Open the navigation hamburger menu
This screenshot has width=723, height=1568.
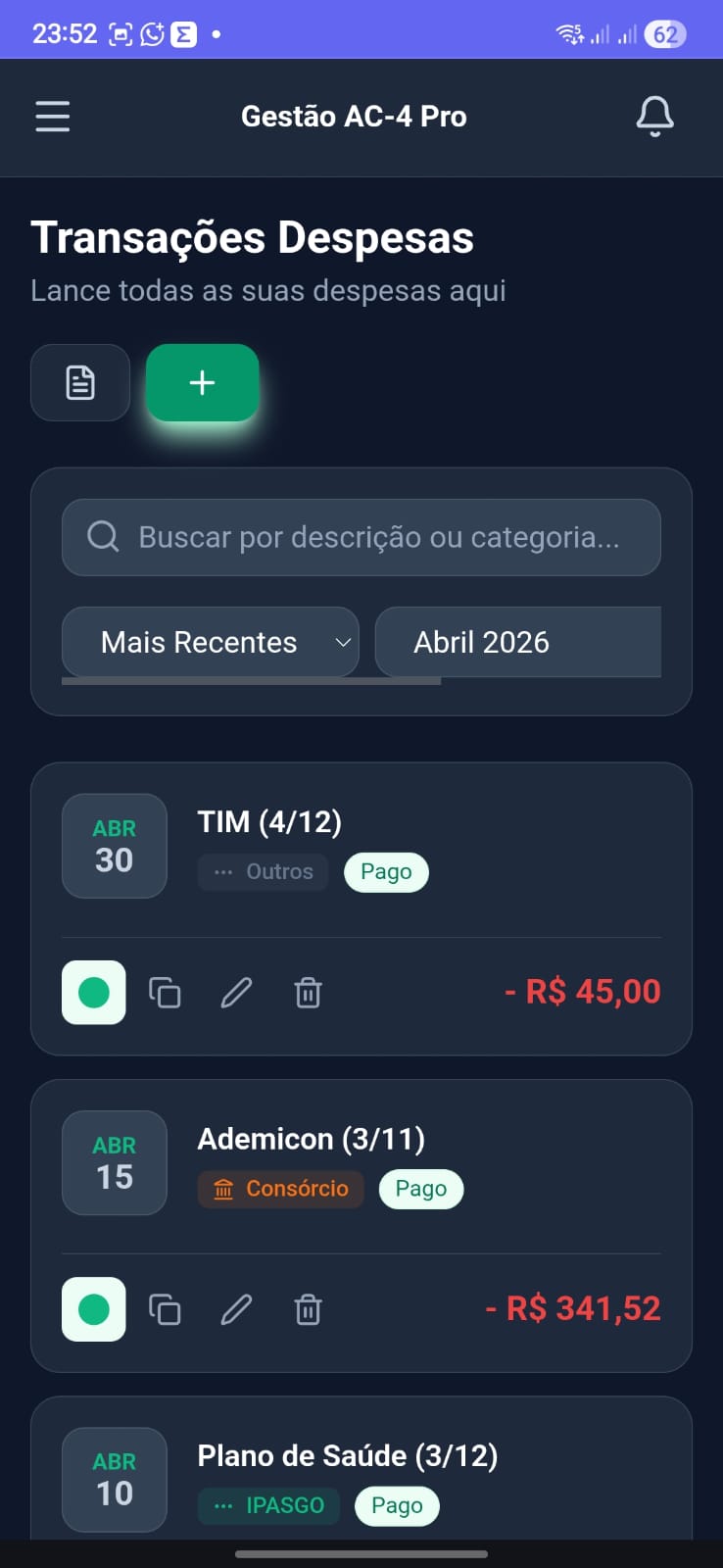[52, 117]
